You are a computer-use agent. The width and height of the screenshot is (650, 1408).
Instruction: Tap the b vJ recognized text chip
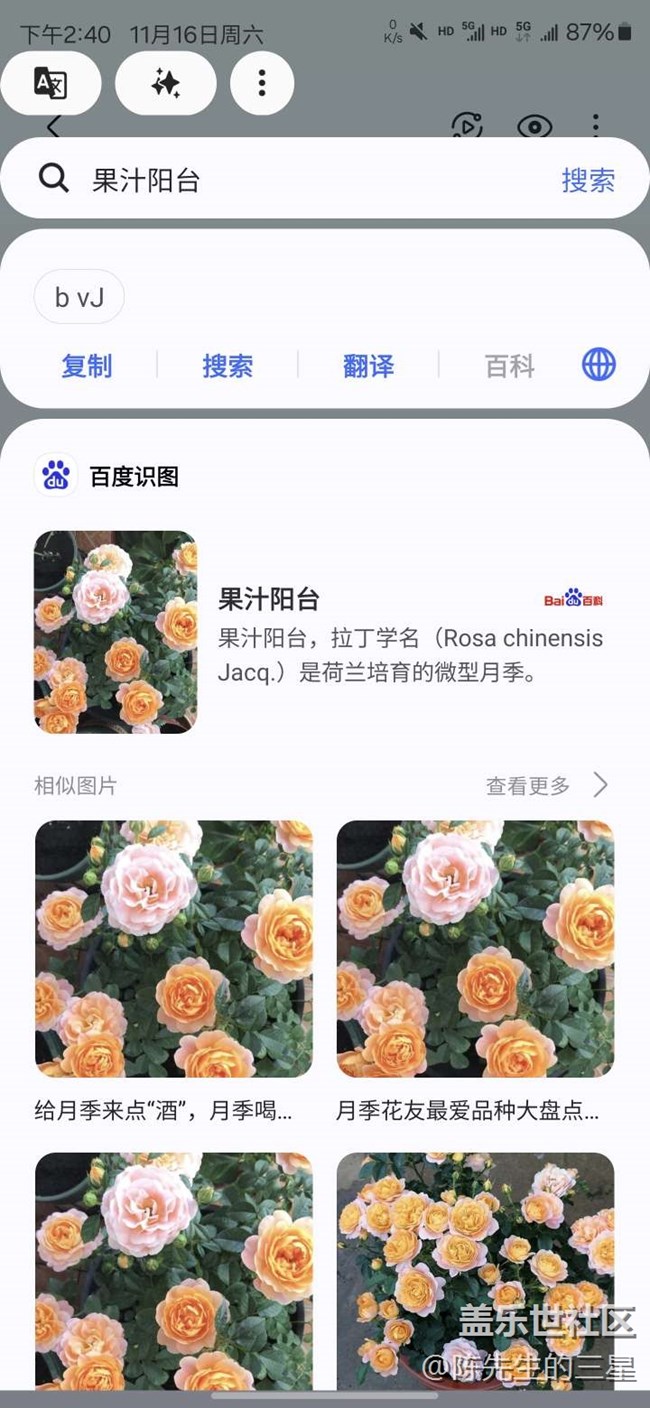click(x=79, y=297)
